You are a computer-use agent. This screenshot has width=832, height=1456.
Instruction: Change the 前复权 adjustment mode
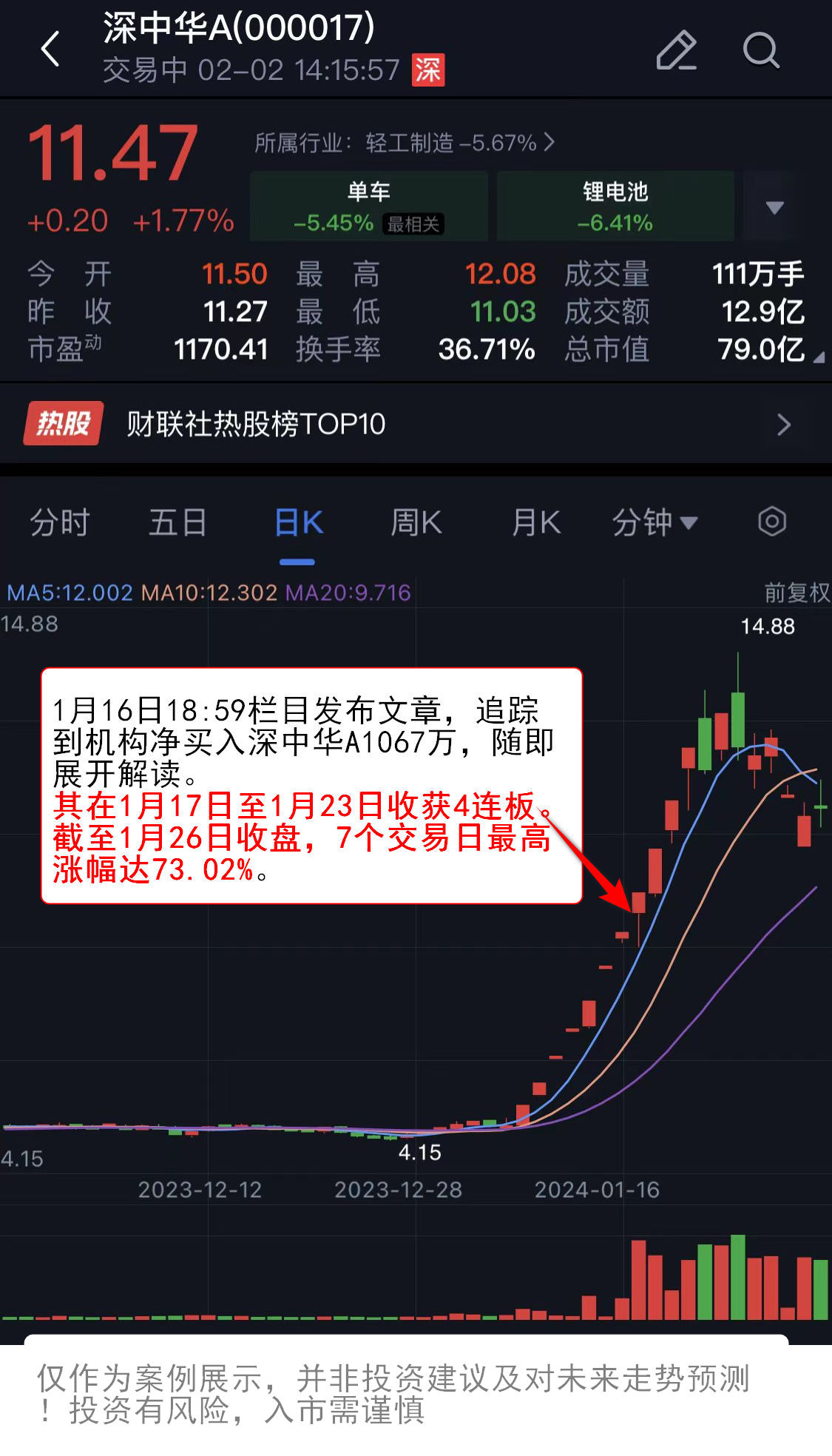(x=797, y=593)
